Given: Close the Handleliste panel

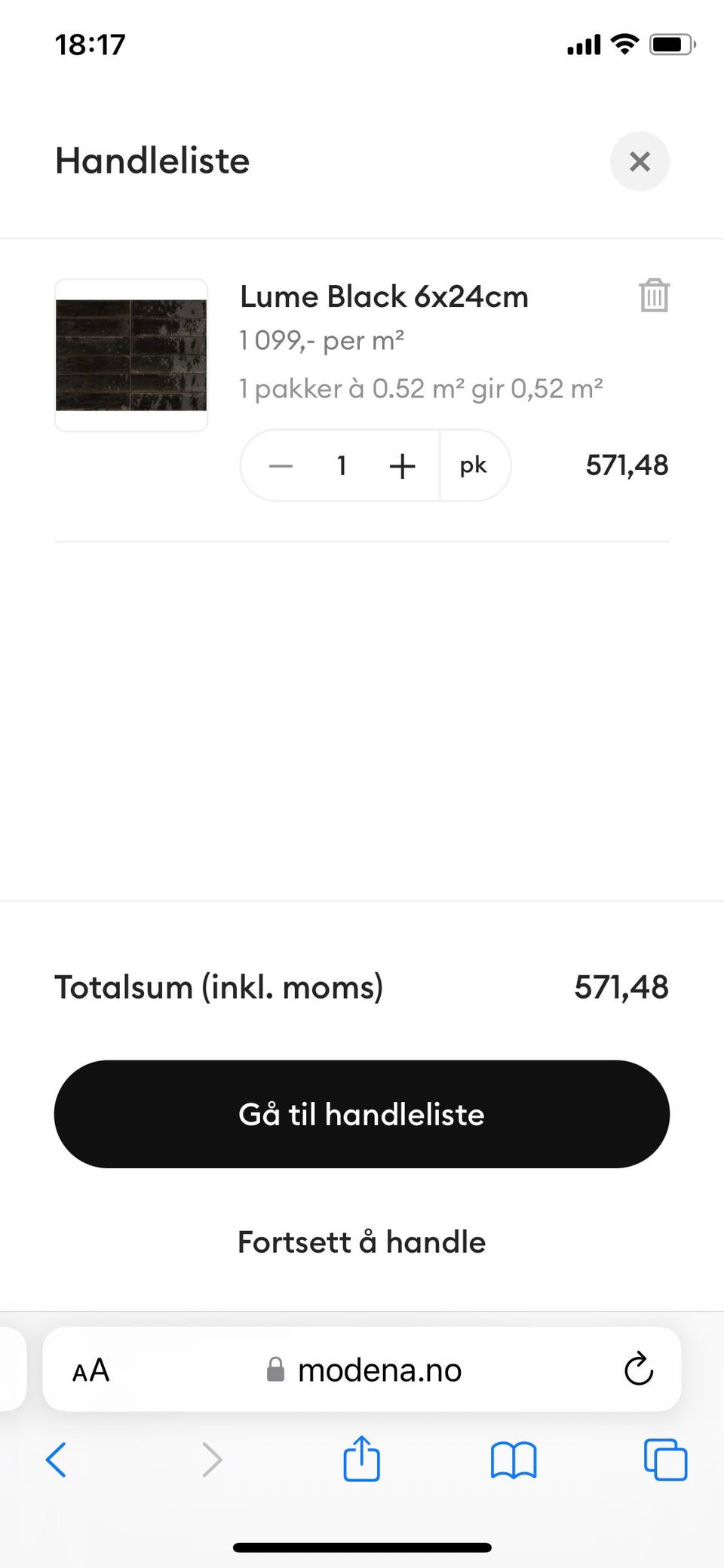Looking at the screenshot, I should coord(639,161).
